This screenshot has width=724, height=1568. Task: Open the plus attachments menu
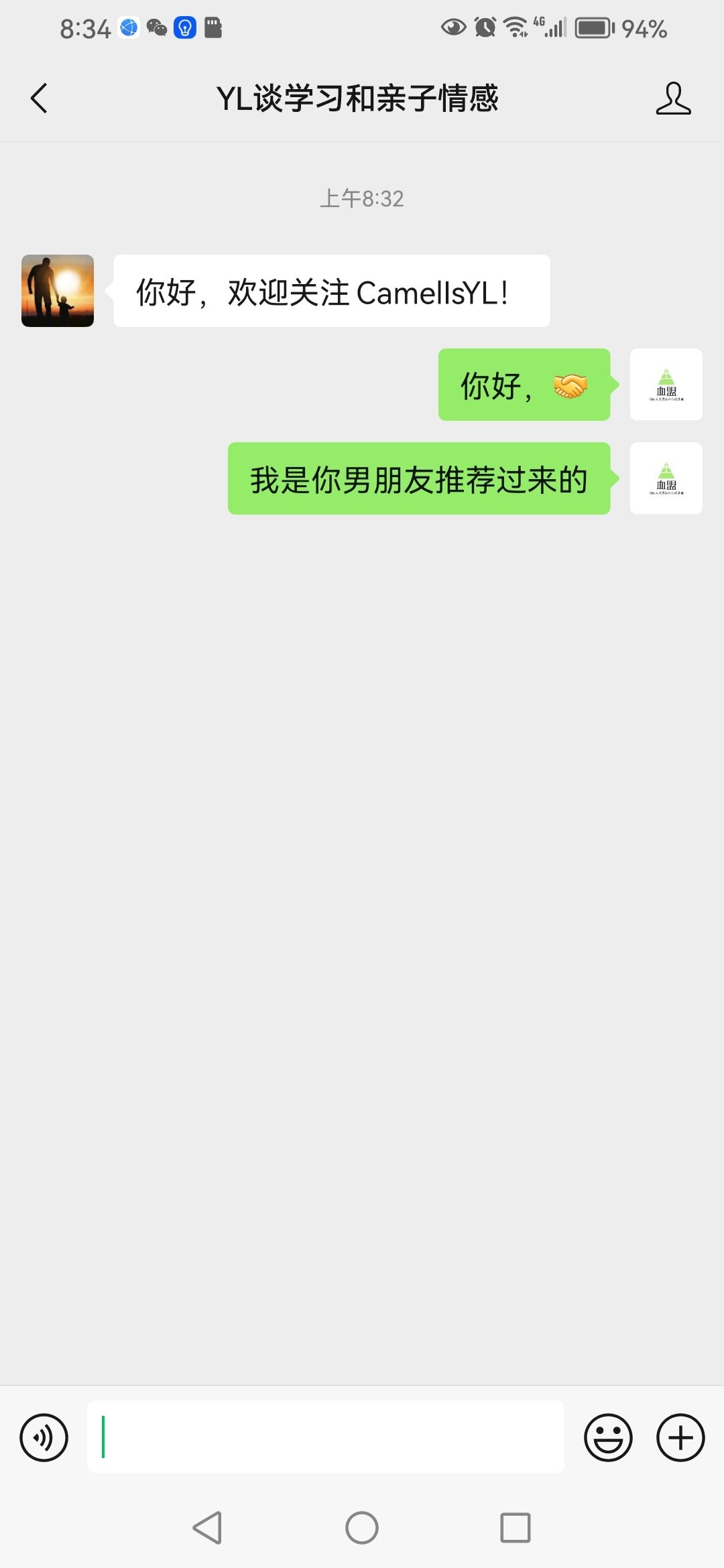point(680,1437)
